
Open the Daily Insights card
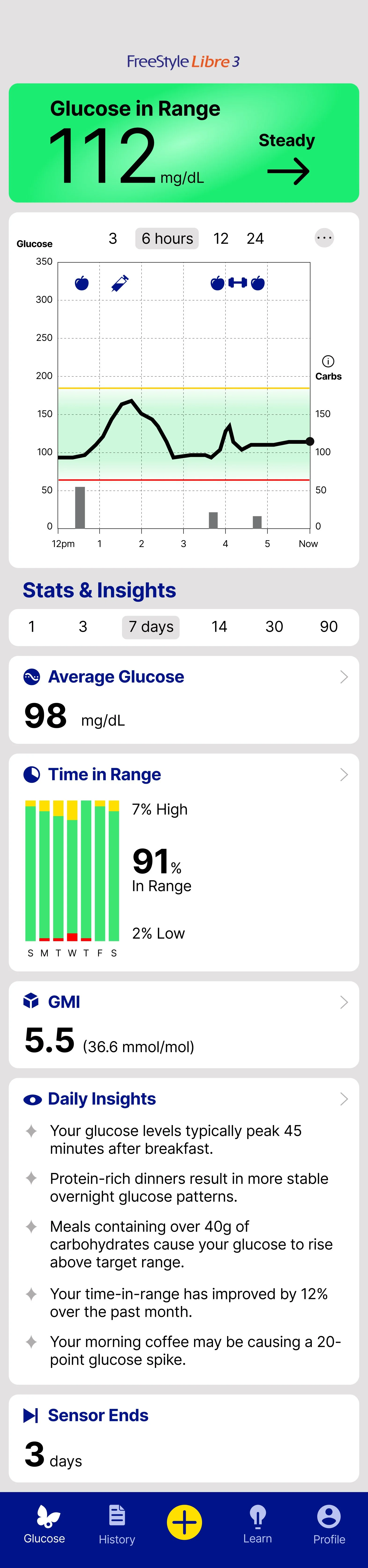(x=344, y=1099)
